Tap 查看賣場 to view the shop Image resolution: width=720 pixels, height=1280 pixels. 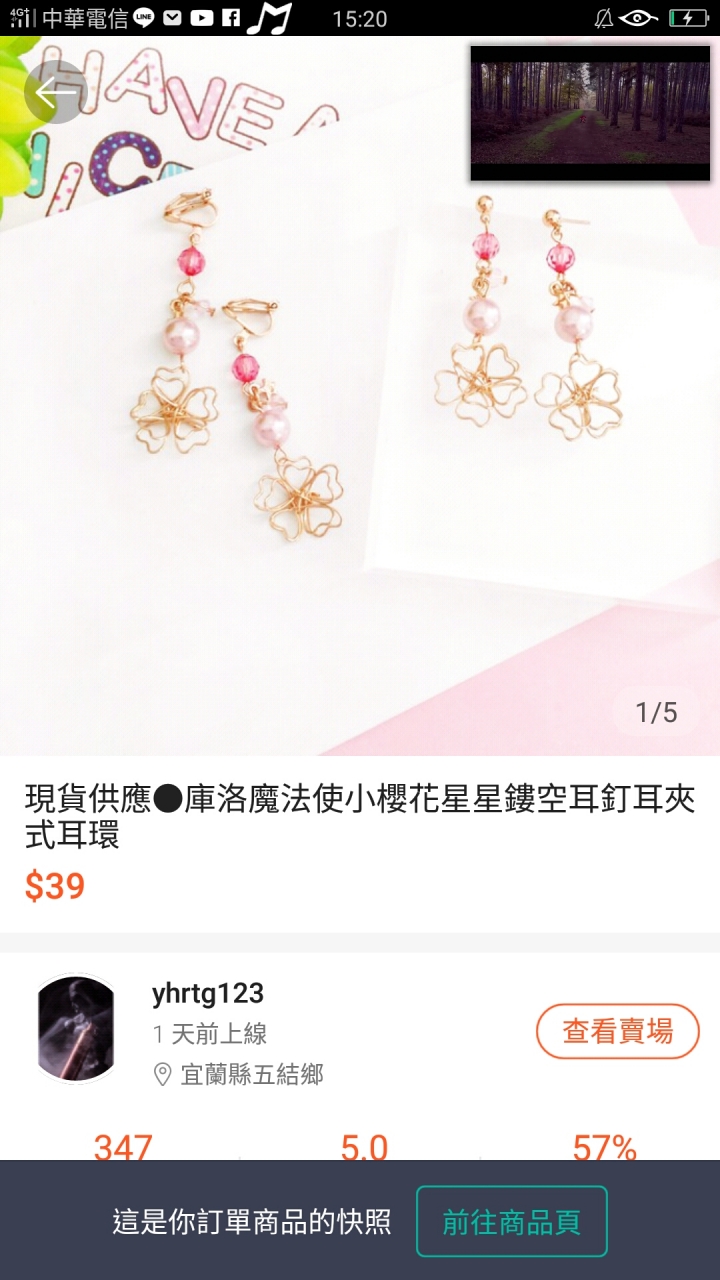point(617,1031)
